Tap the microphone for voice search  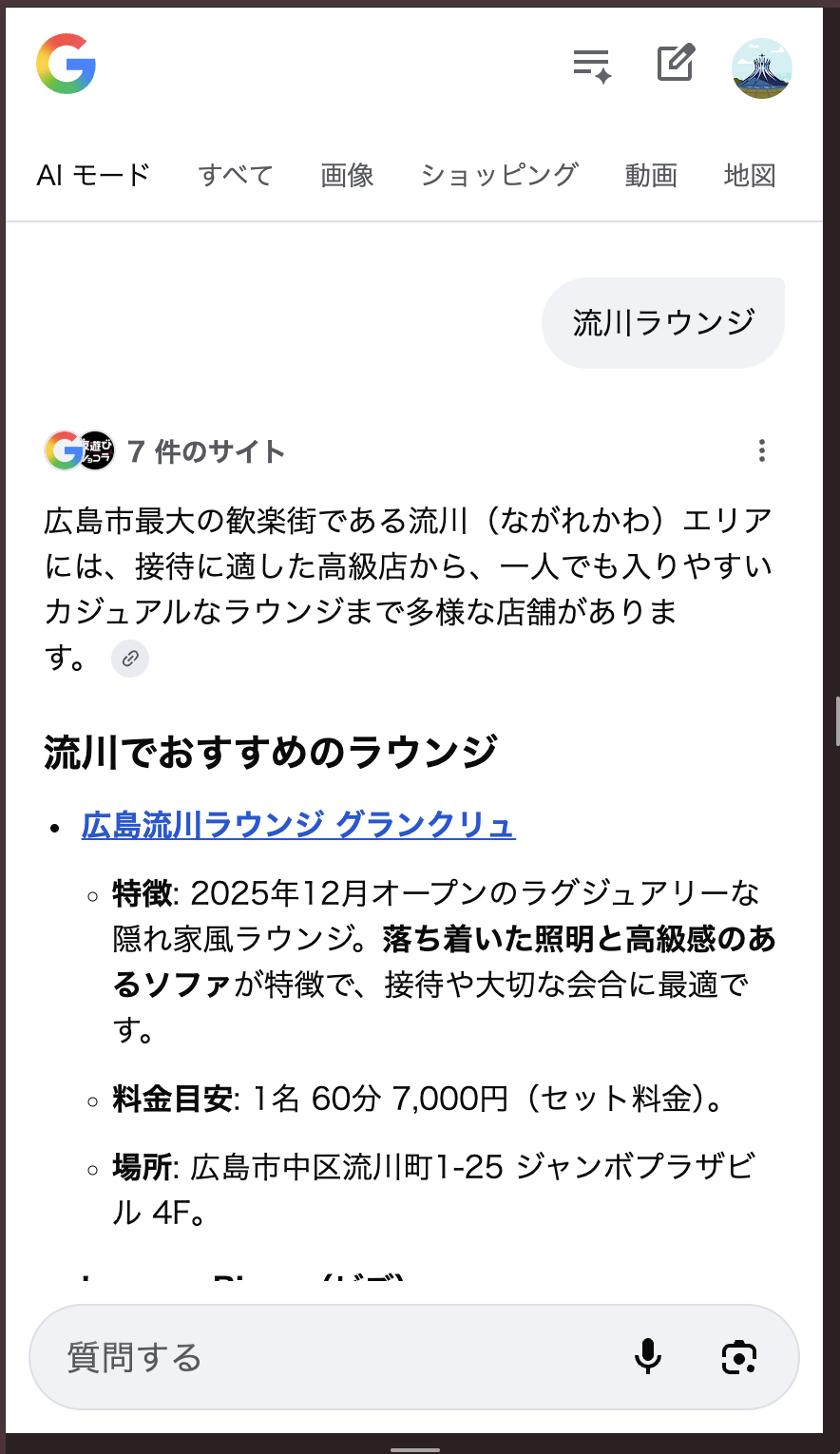pyautogui.click(x=647, y=1357)
